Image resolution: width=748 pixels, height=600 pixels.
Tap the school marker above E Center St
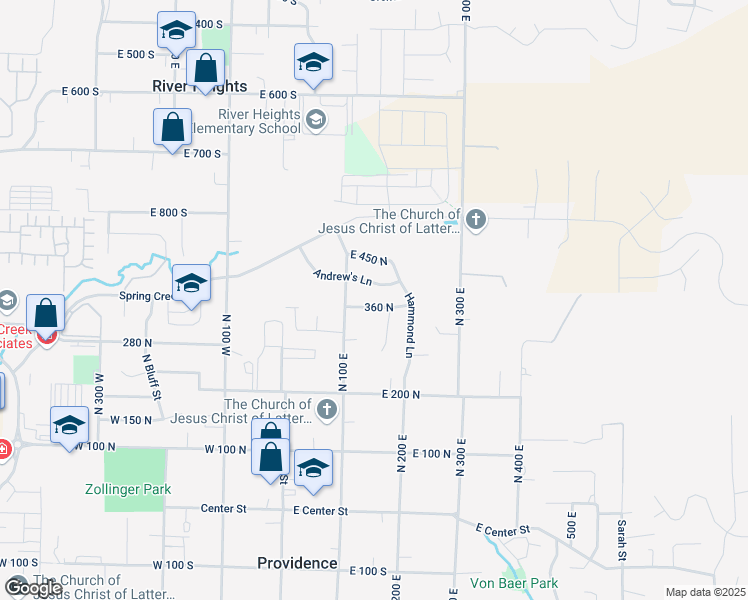[x=313, y=468]
